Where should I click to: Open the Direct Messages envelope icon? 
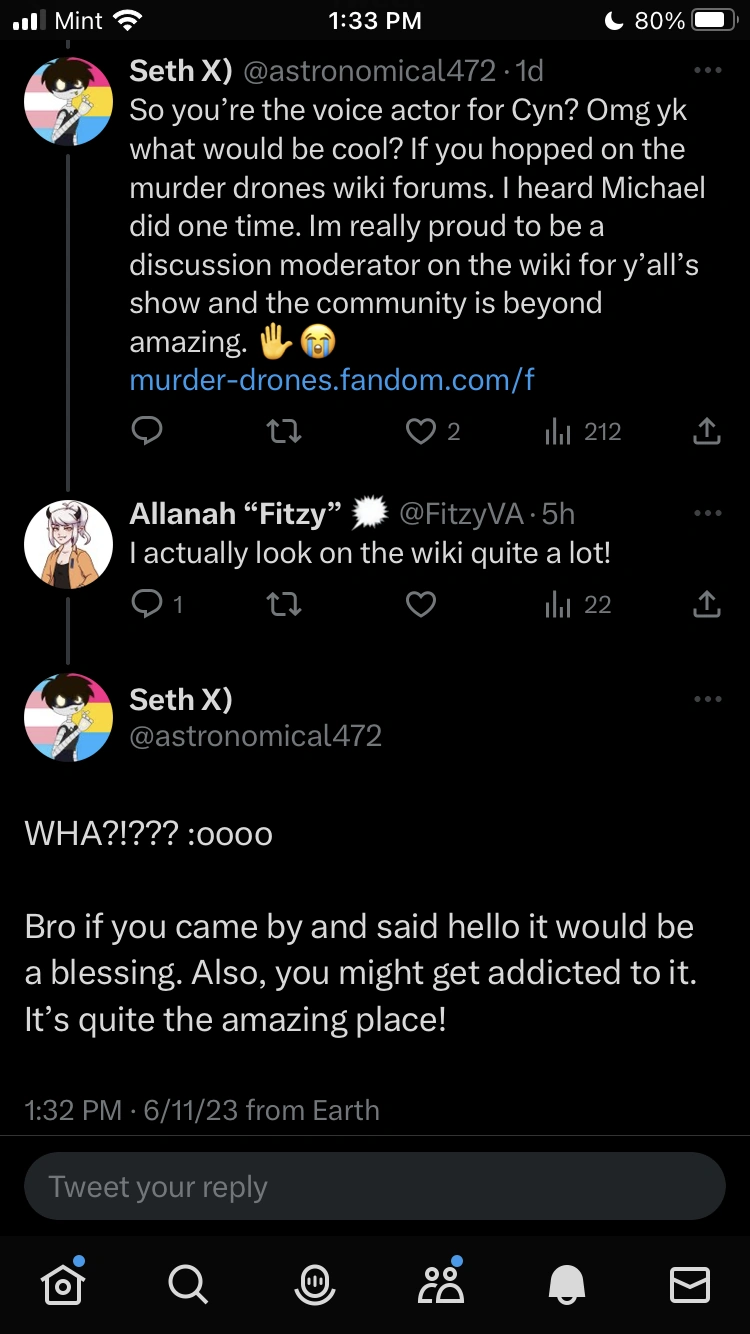click(x=690, y=1284)
